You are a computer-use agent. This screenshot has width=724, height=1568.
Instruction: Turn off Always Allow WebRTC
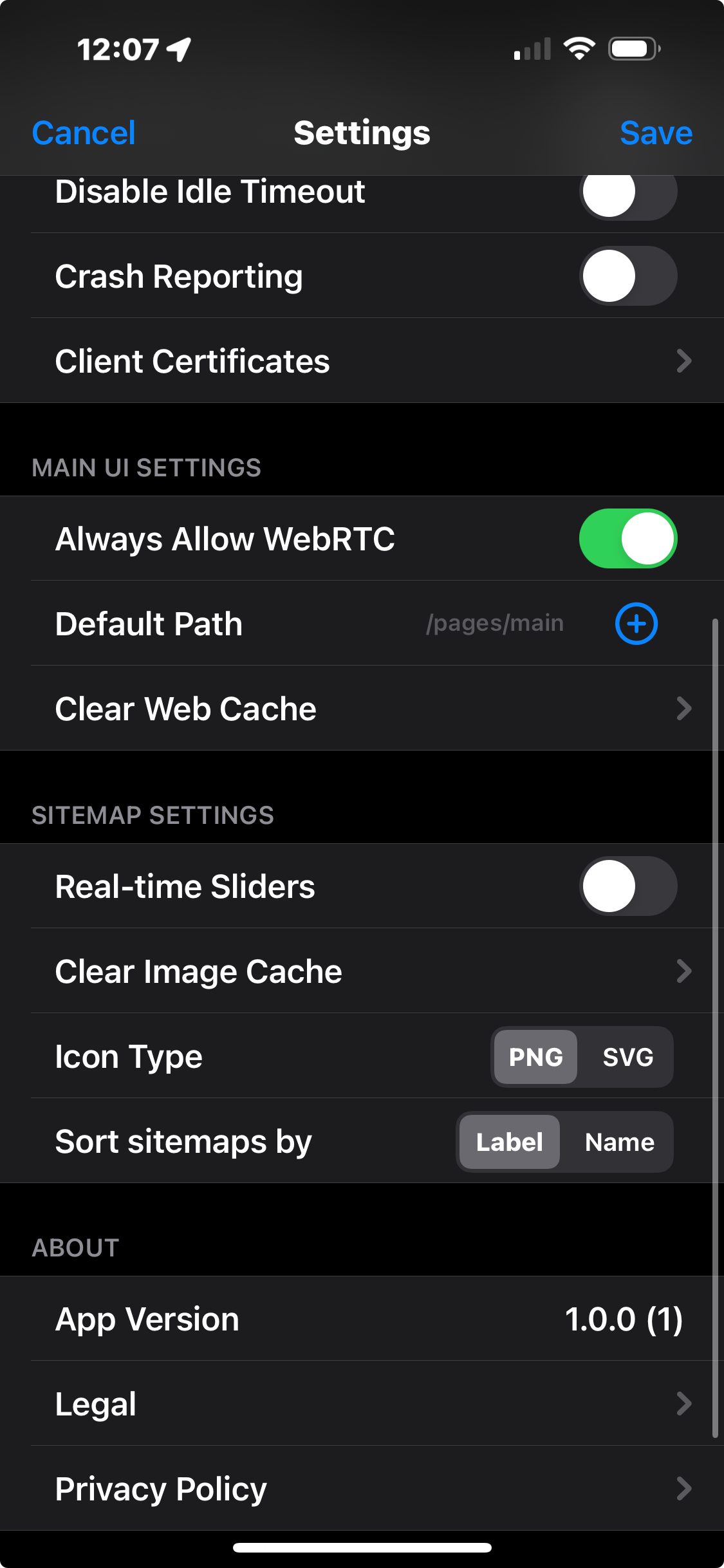pos(627,539)
